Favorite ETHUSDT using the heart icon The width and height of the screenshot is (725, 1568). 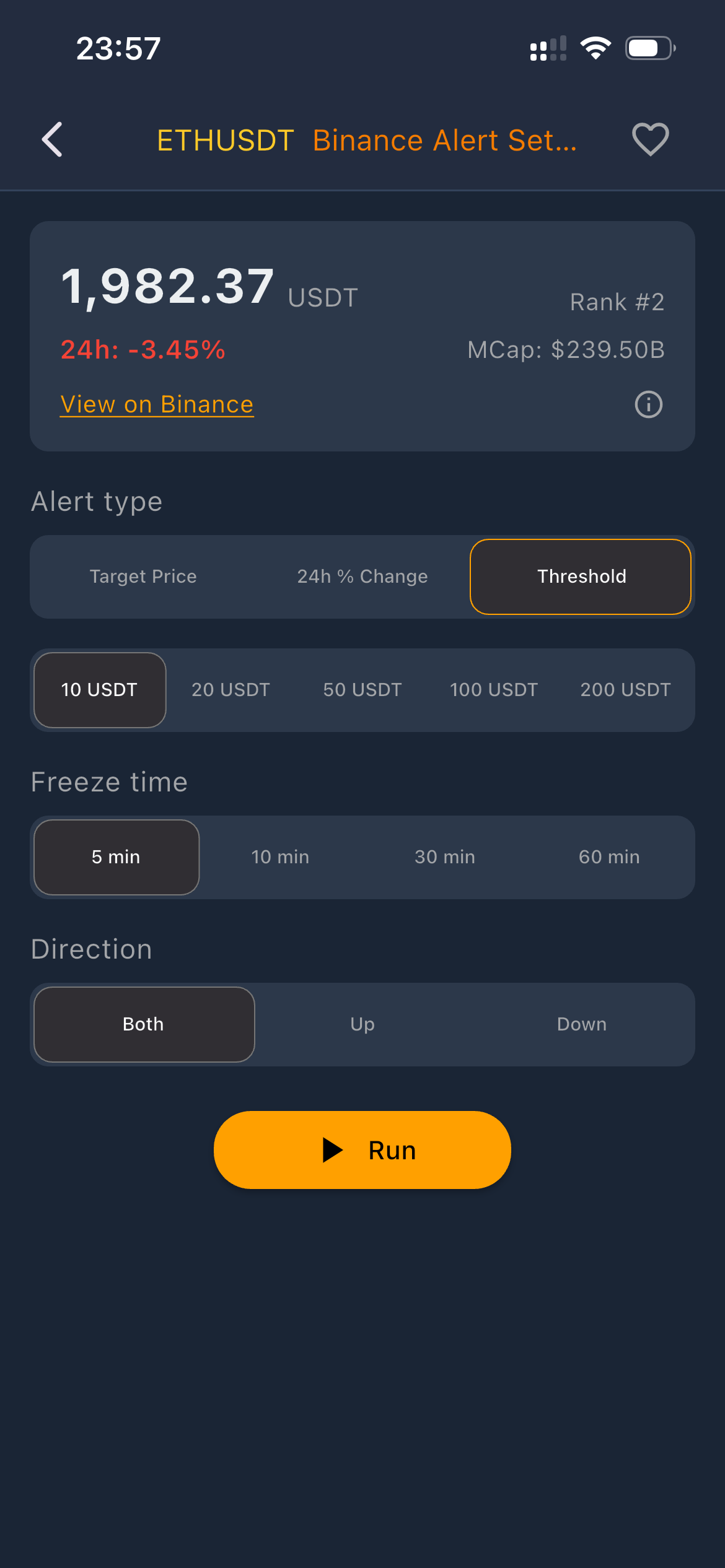click(649, 139)
